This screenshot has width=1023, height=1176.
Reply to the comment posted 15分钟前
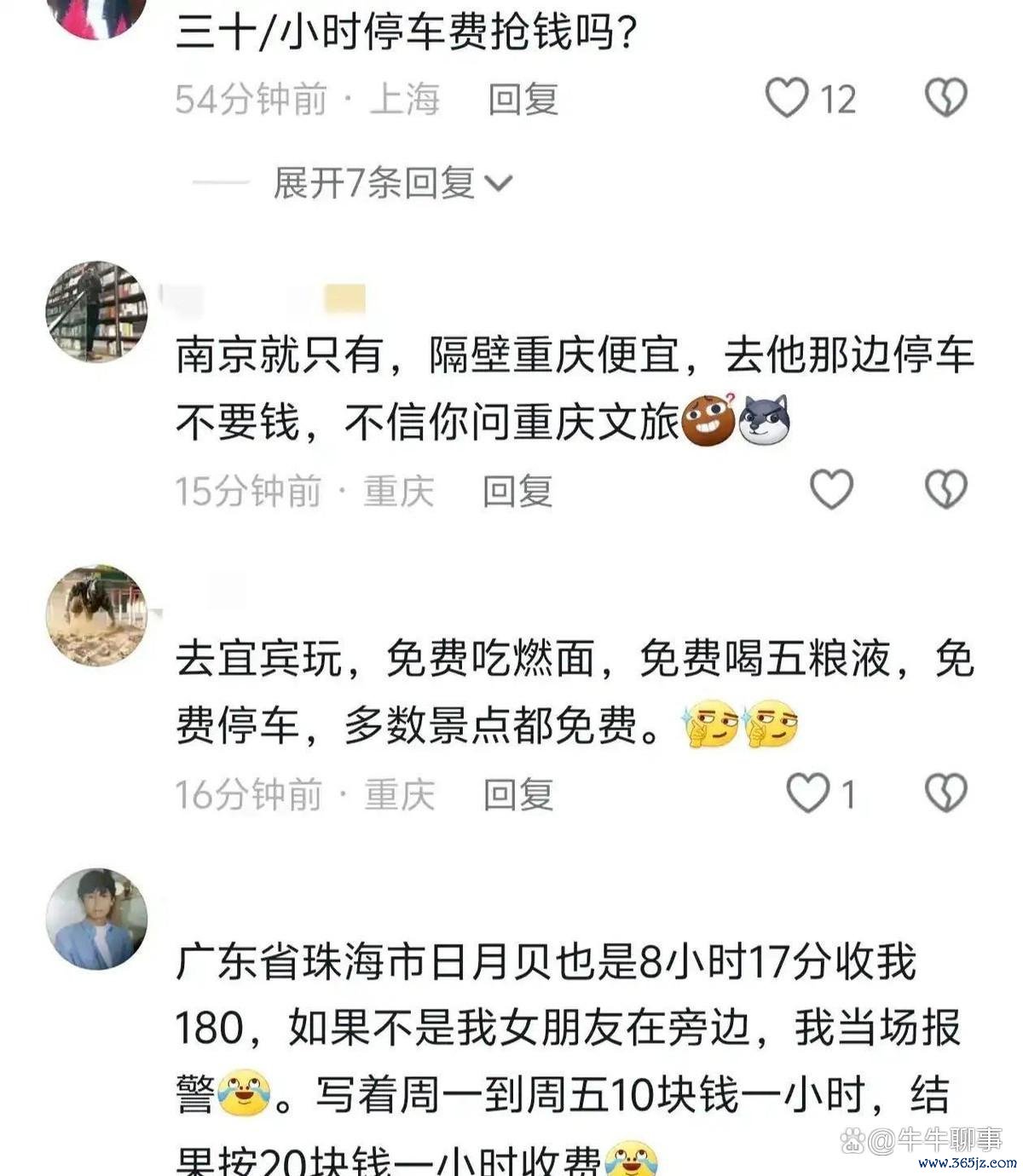pyautogui.click(x=517, y=492)
